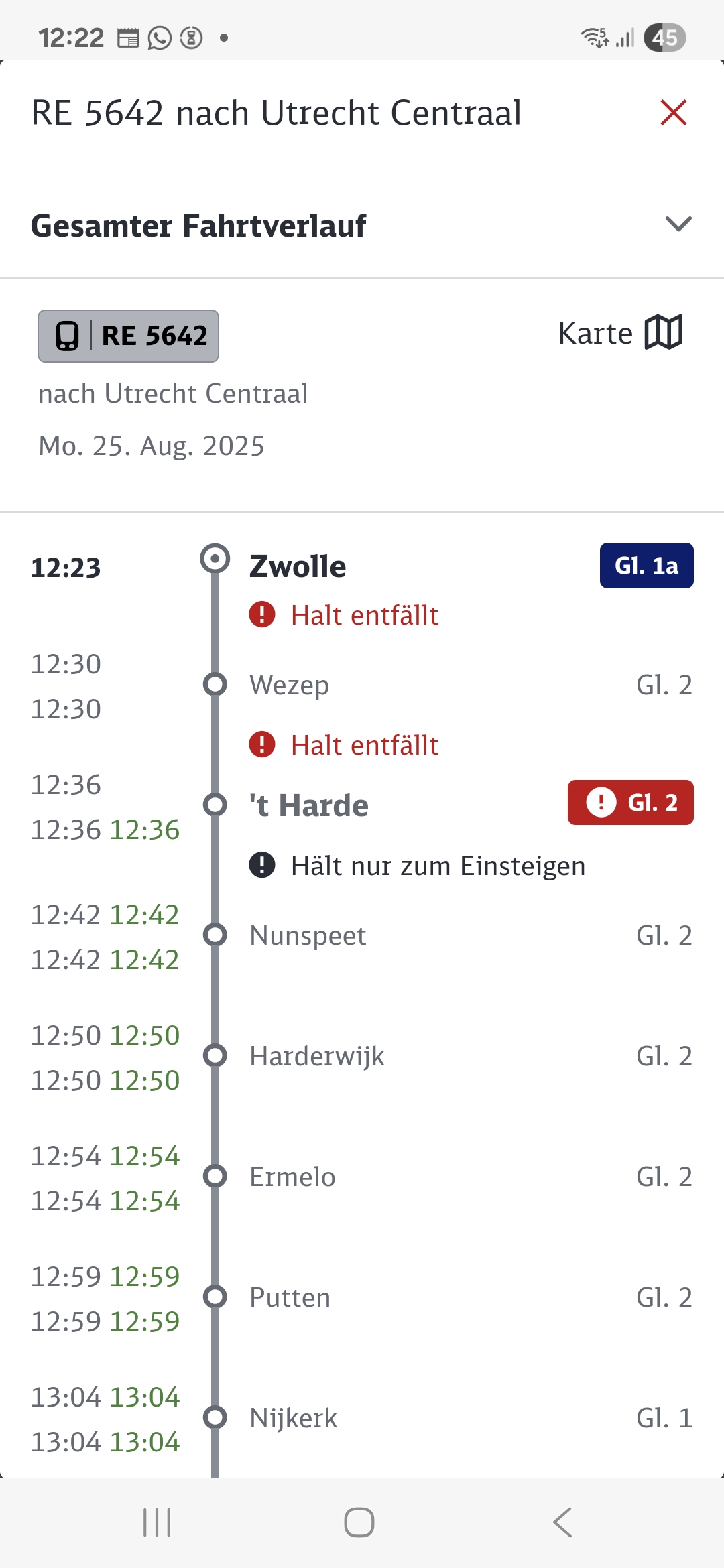This screenshot has width=724, height=1568.
Task: View the Nijkerk stop
Action: click(293, 1418)
